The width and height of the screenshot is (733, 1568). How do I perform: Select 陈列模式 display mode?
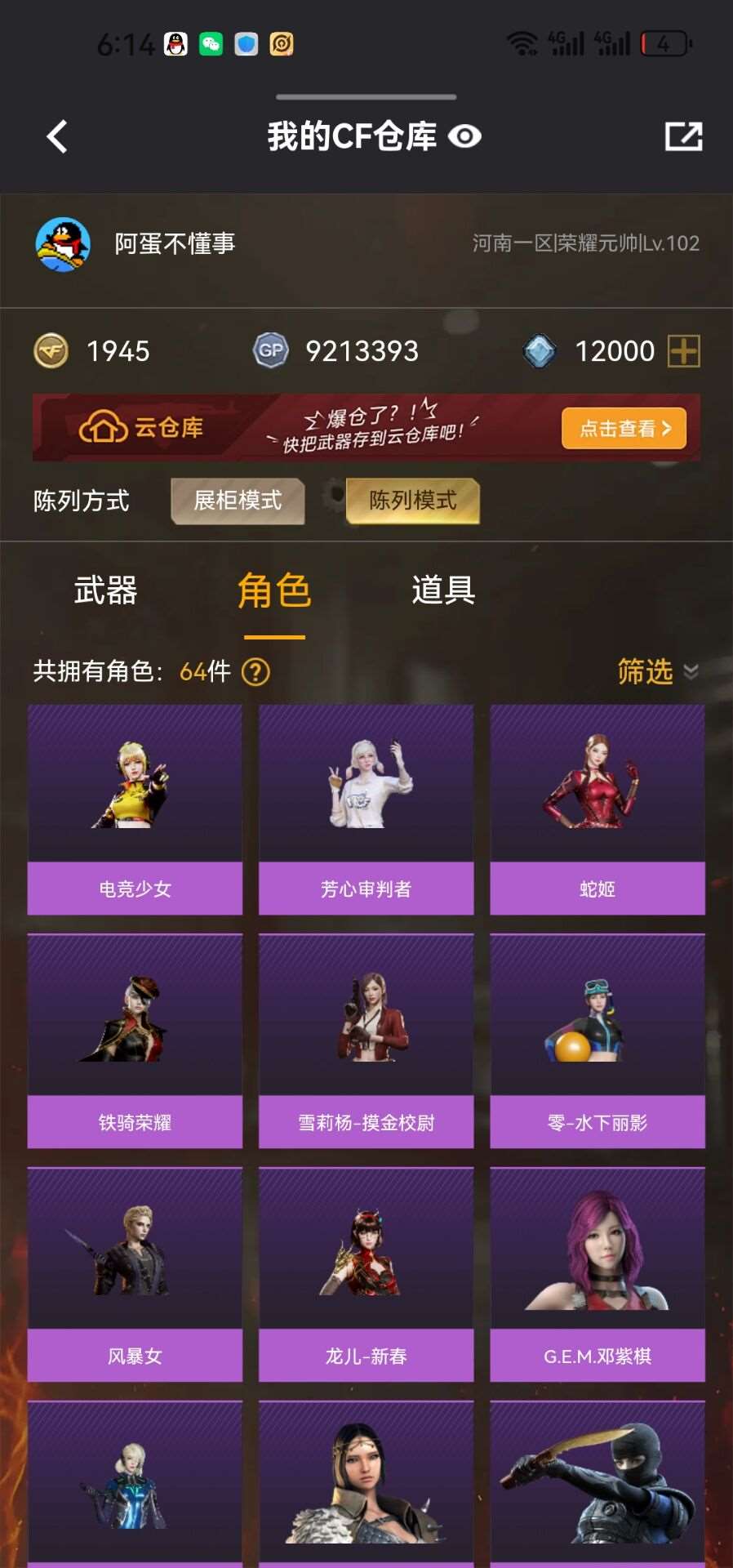tap(412, 500)
